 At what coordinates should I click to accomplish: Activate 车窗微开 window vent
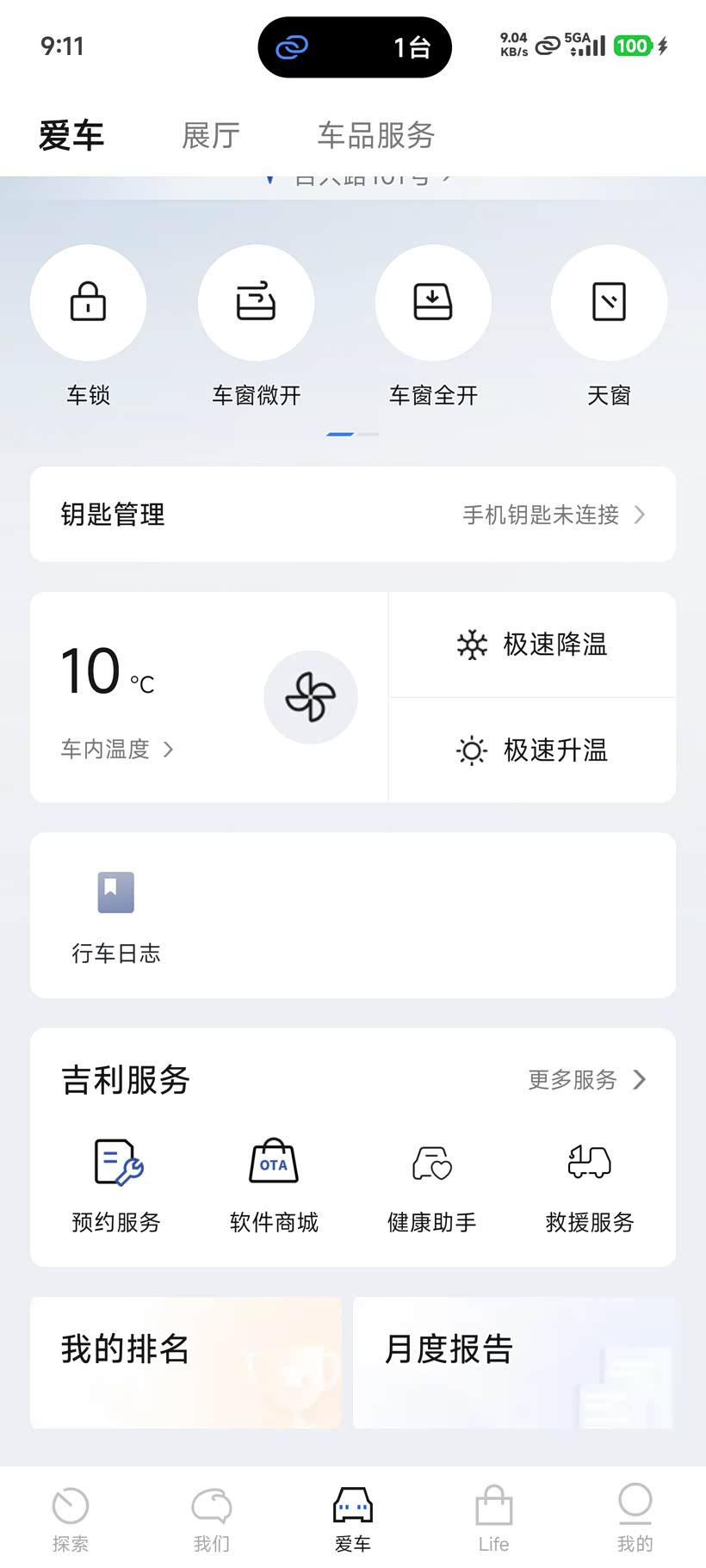(256, 303)
